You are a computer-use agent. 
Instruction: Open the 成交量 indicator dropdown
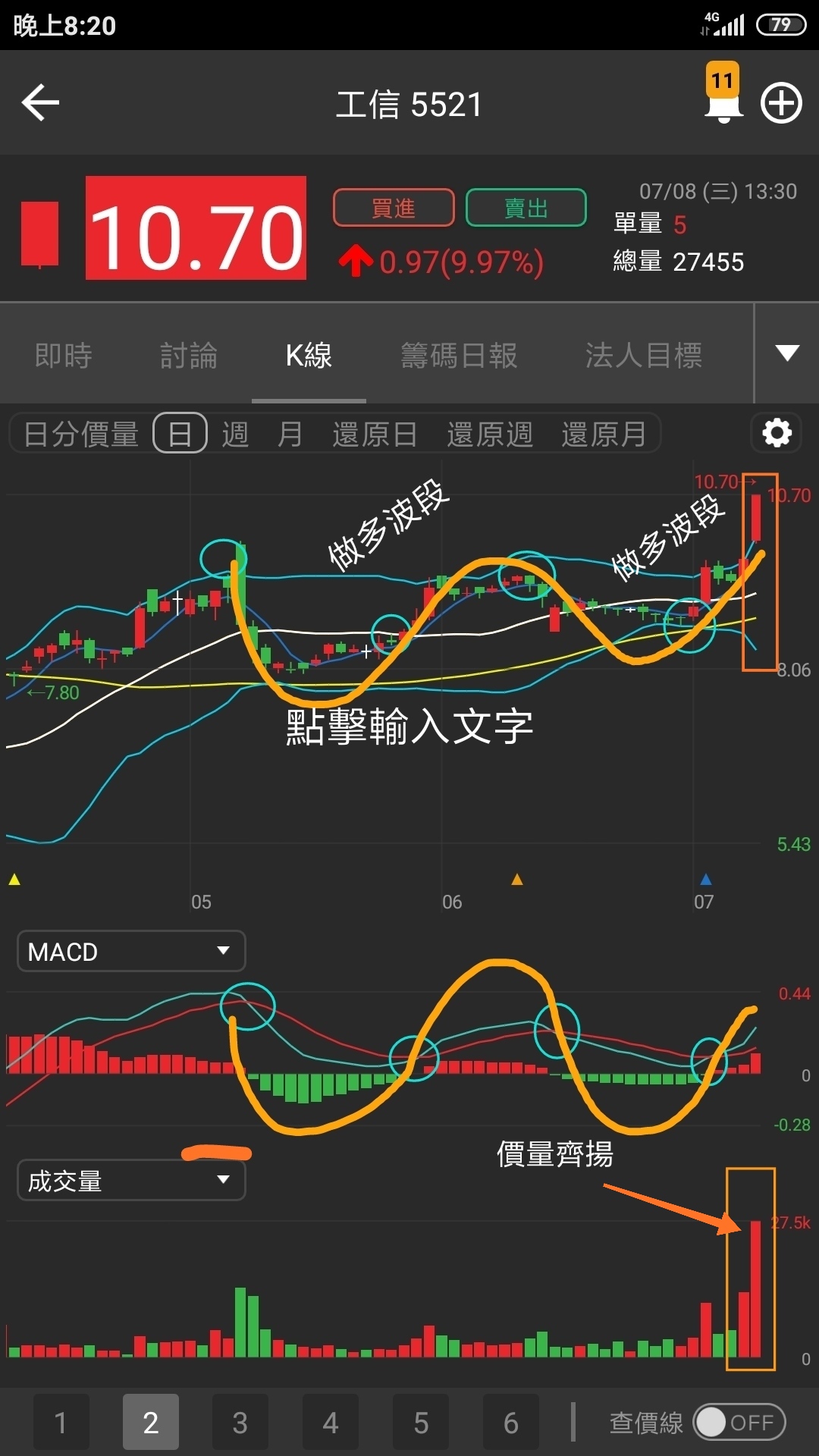point(131,1180)
